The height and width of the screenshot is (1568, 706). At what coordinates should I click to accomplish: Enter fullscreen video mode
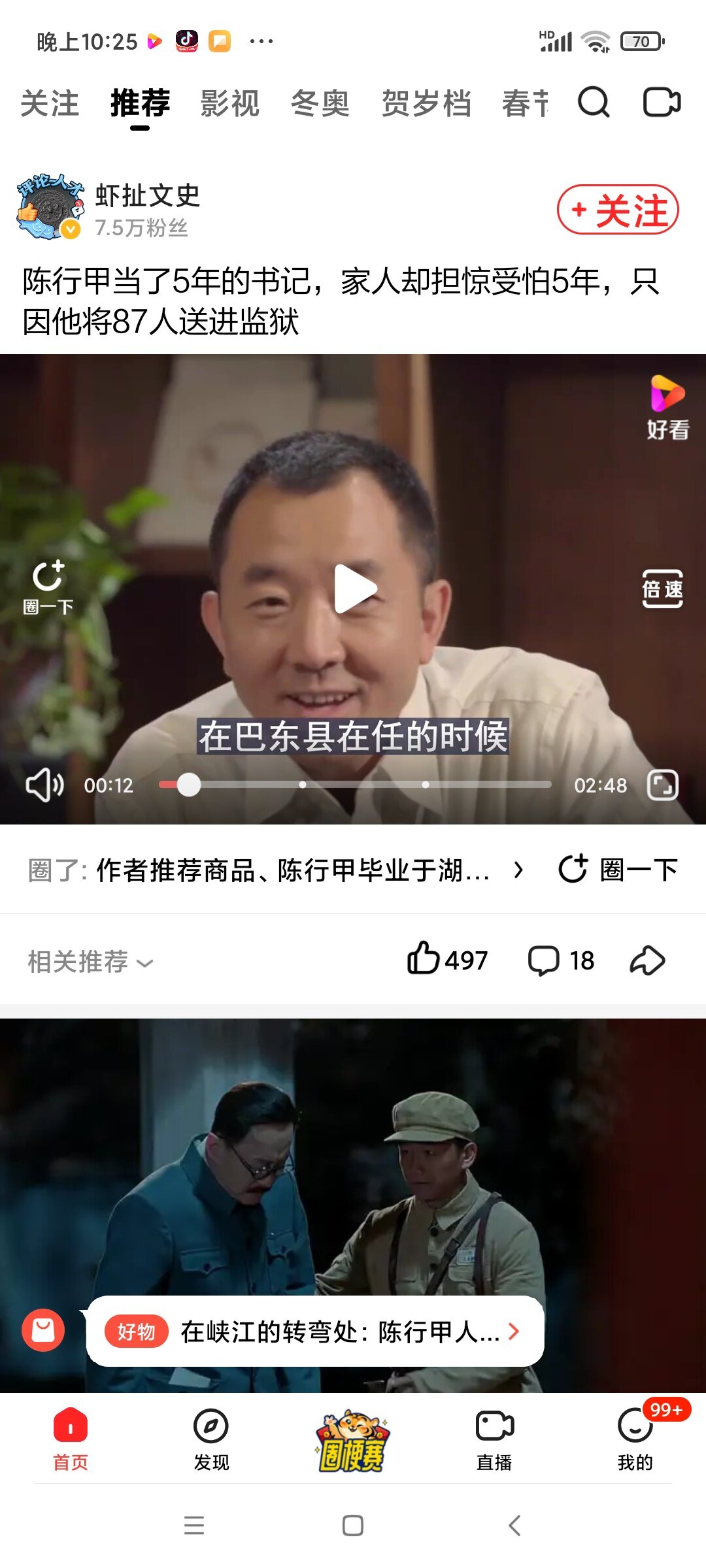(x=662, y=785)
